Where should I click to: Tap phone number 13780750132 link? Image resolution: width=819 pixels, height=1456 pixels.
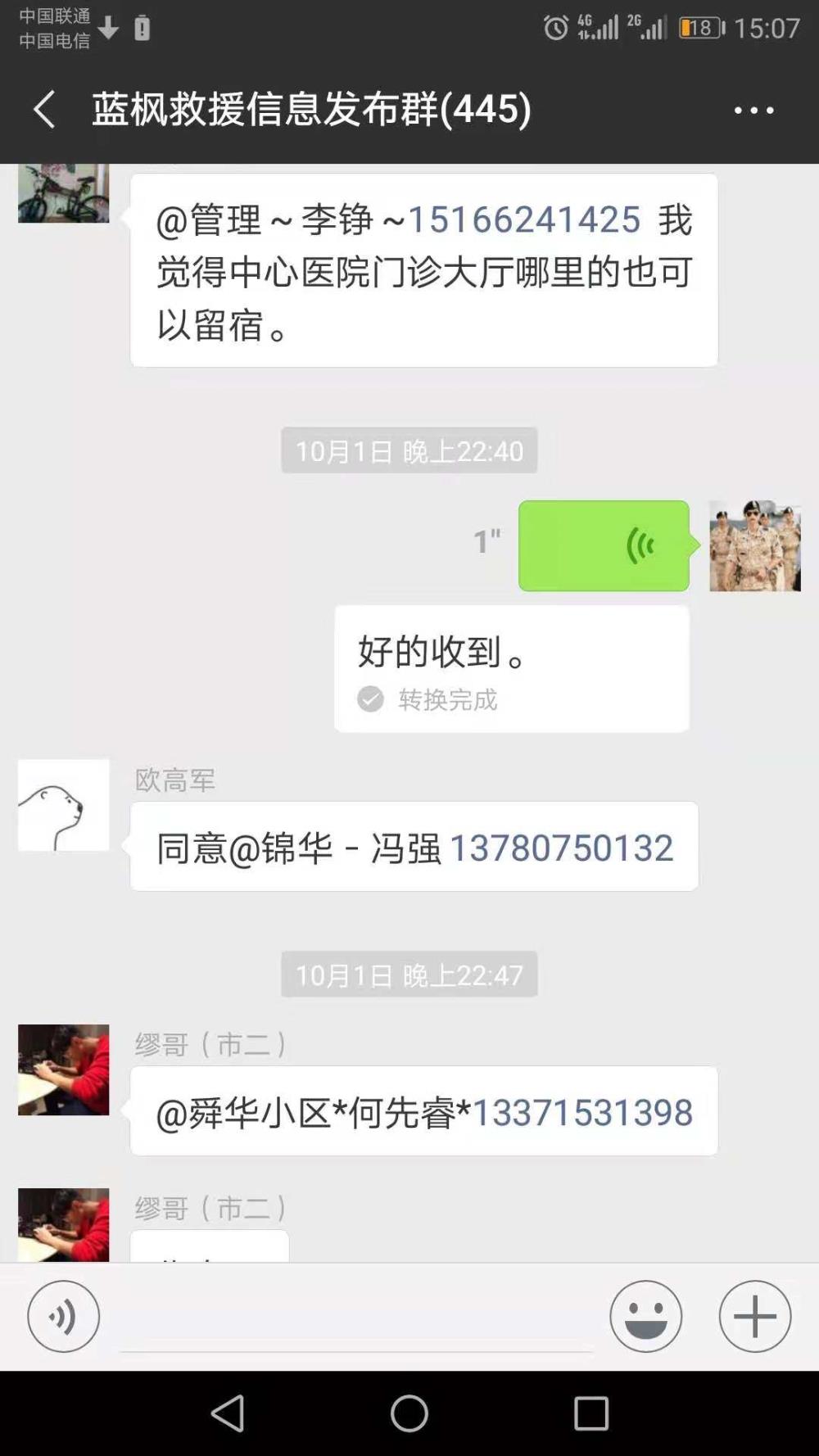(562, 848)
